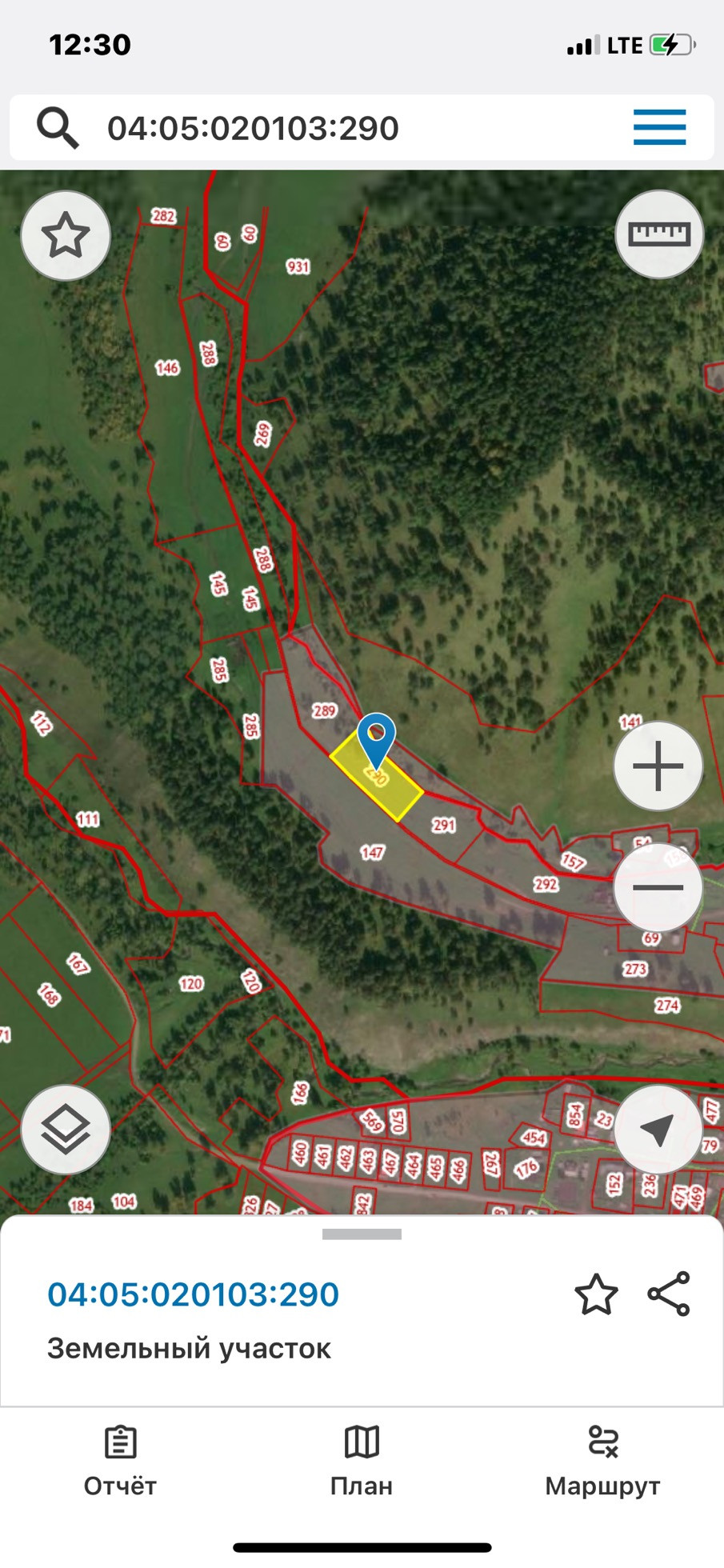Activate the ruler measurement tool
The height and width of the screenshot is (1568, 724).
(x=658, y=234)
